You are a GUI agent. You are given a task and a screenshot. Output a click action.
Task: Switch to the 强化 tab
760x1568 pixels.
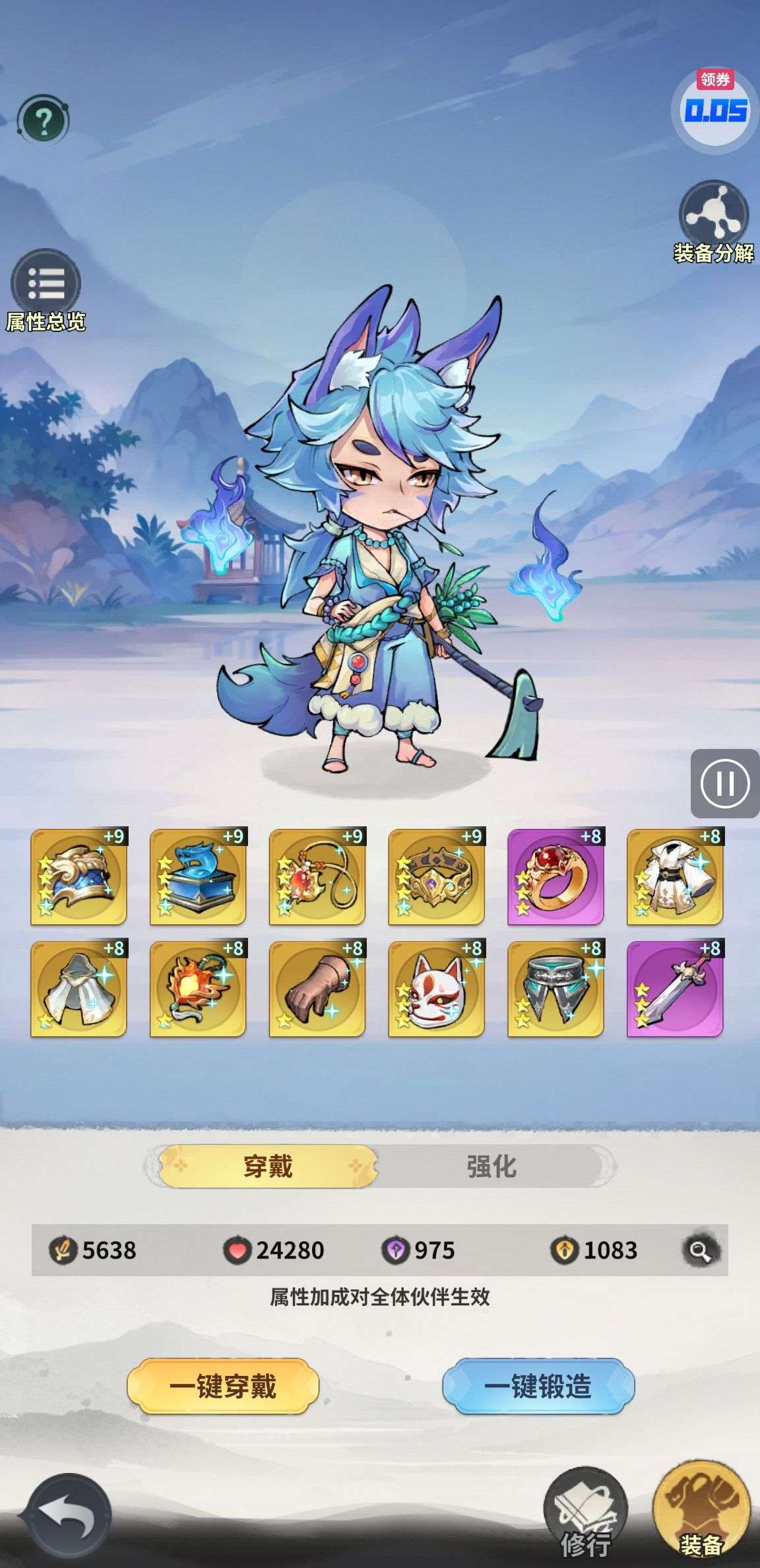pos(491,1166)
